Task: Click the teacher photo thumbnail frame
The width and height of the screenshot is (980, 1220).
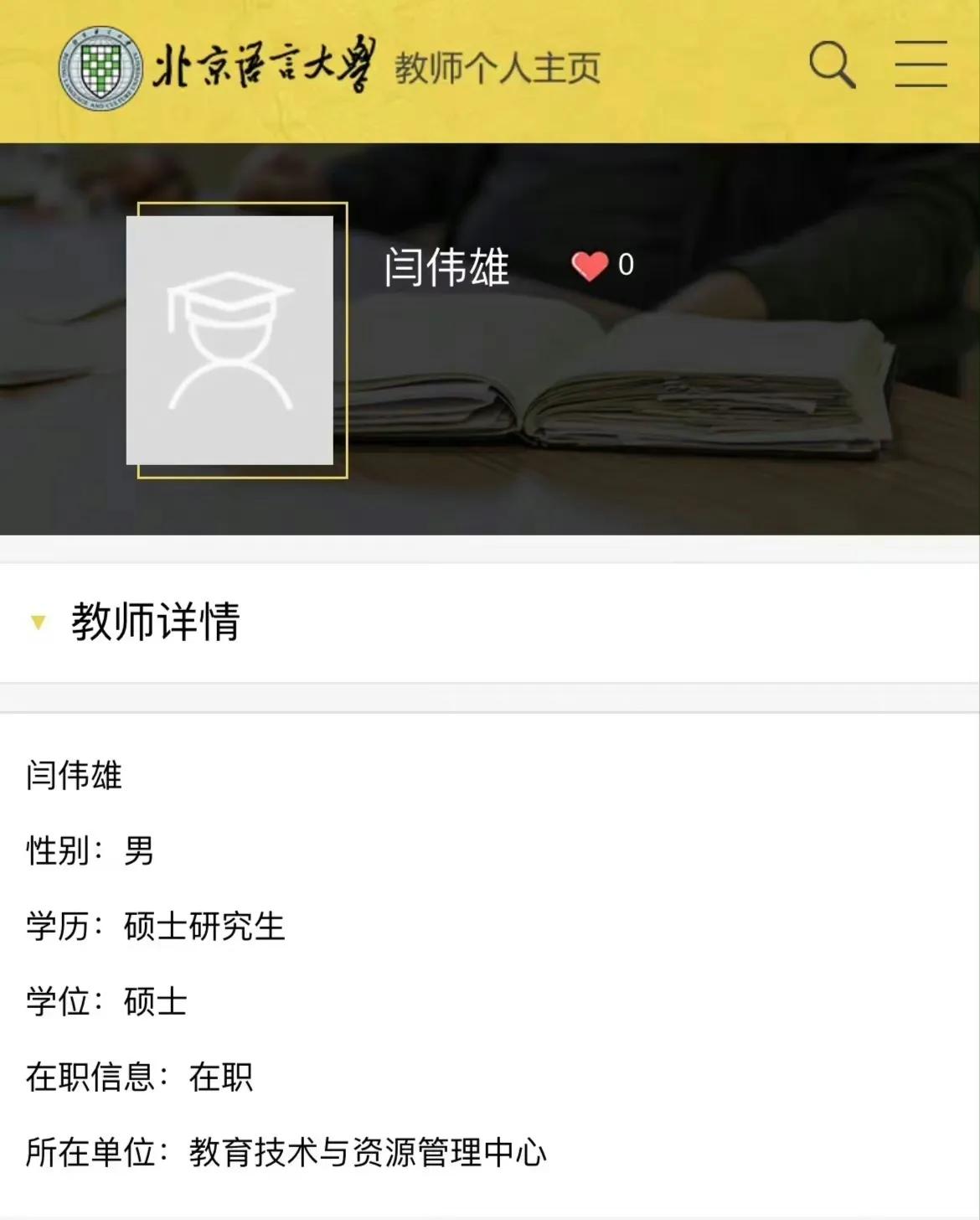Action: (240, 339)
